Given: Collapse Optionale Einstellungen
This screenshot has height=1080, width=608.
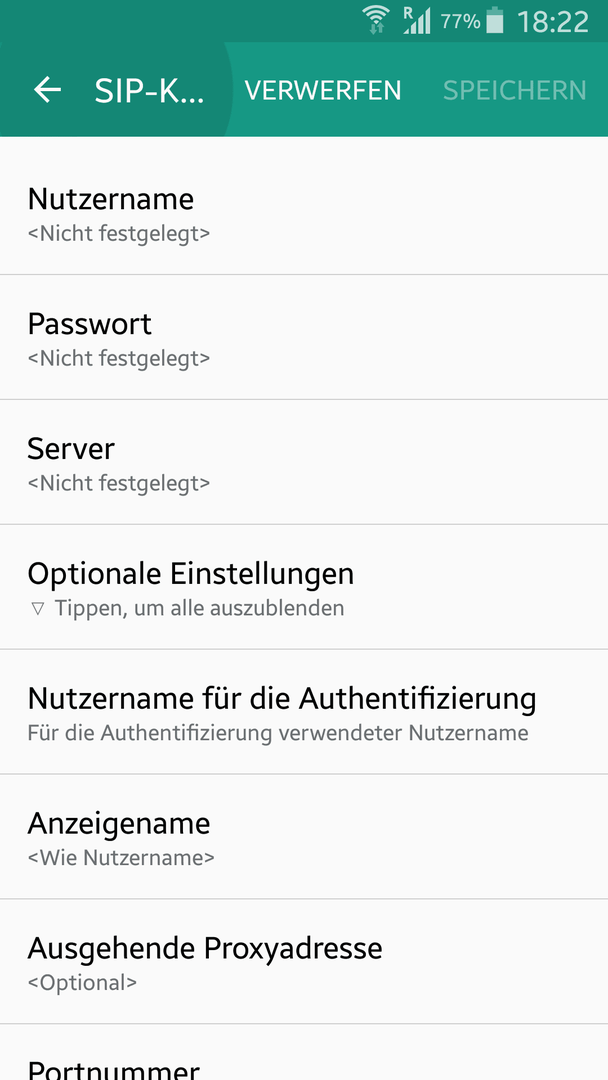Looking at the screenshot, I should (x=304, y=587).
